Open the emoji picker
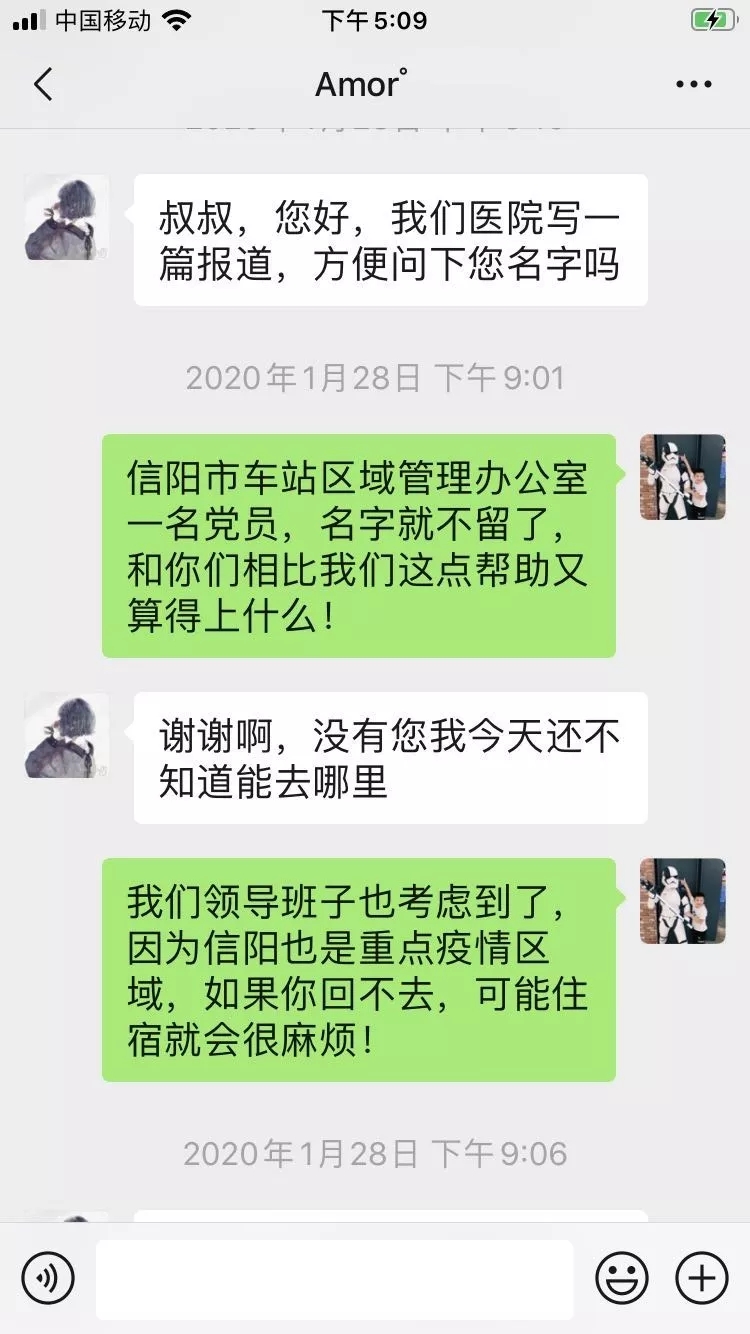 coord(622,1277)
